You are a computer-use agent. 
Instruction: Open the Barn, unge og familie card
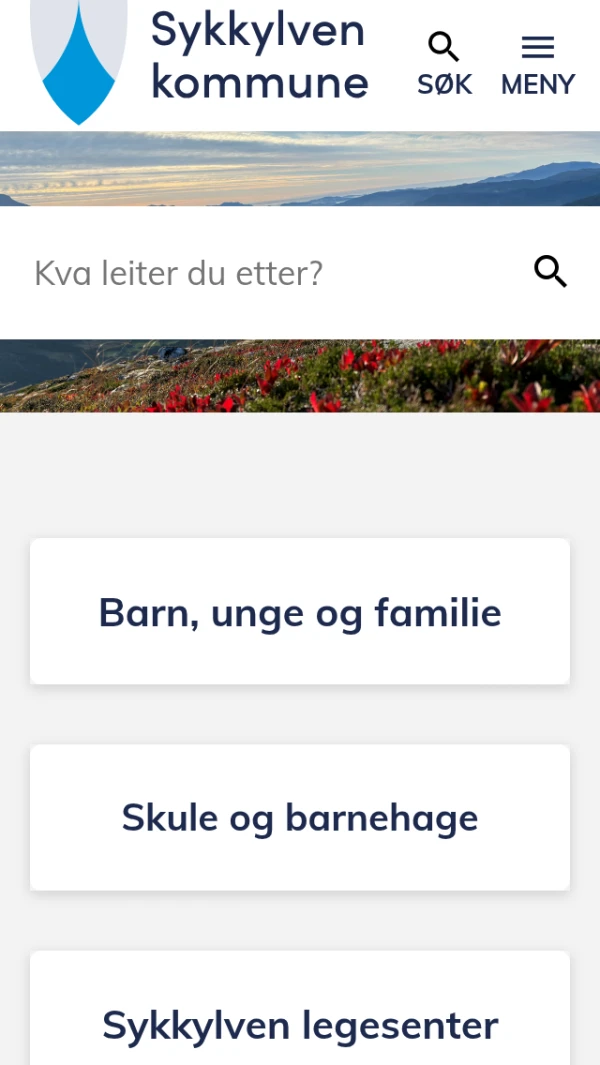300,612
